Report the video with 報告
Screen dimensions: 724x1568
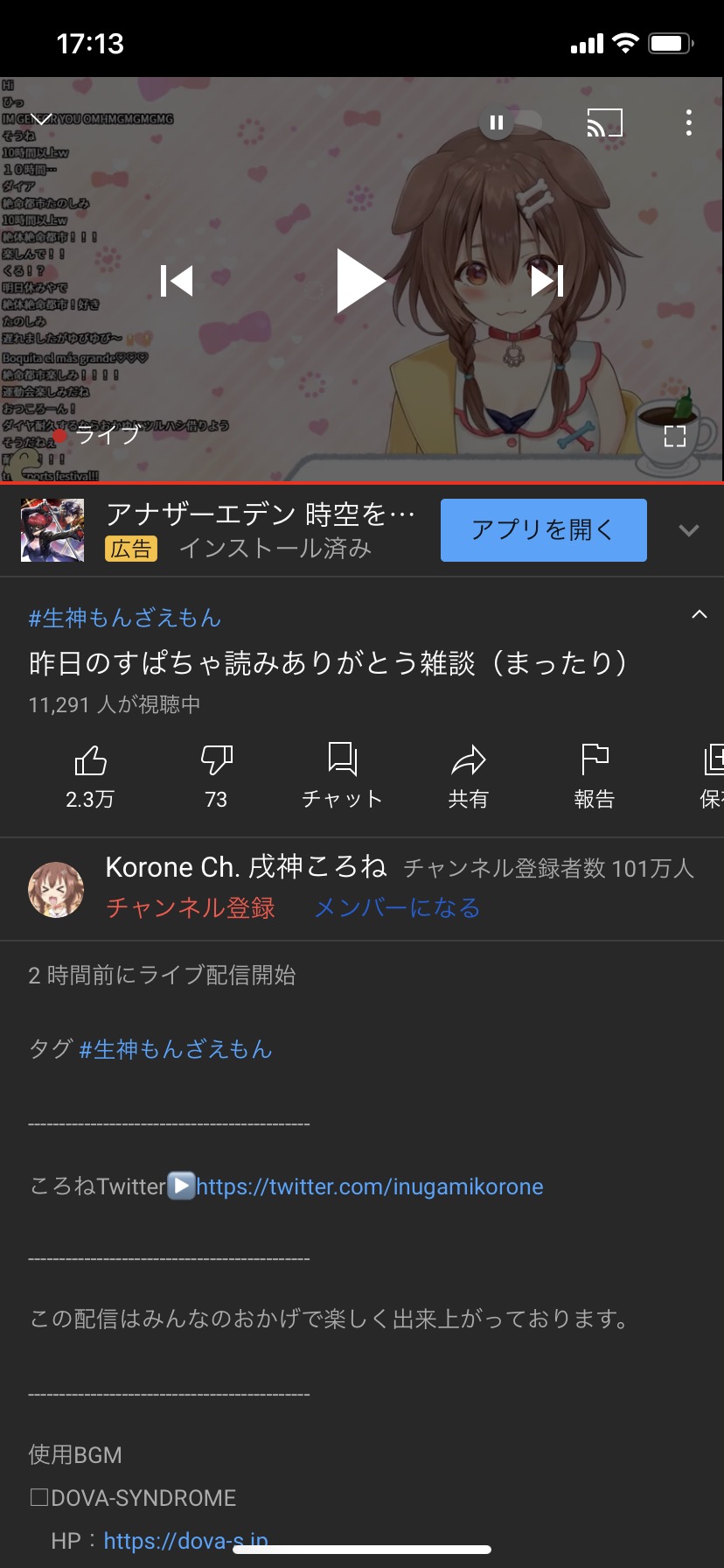click(594, 774)
